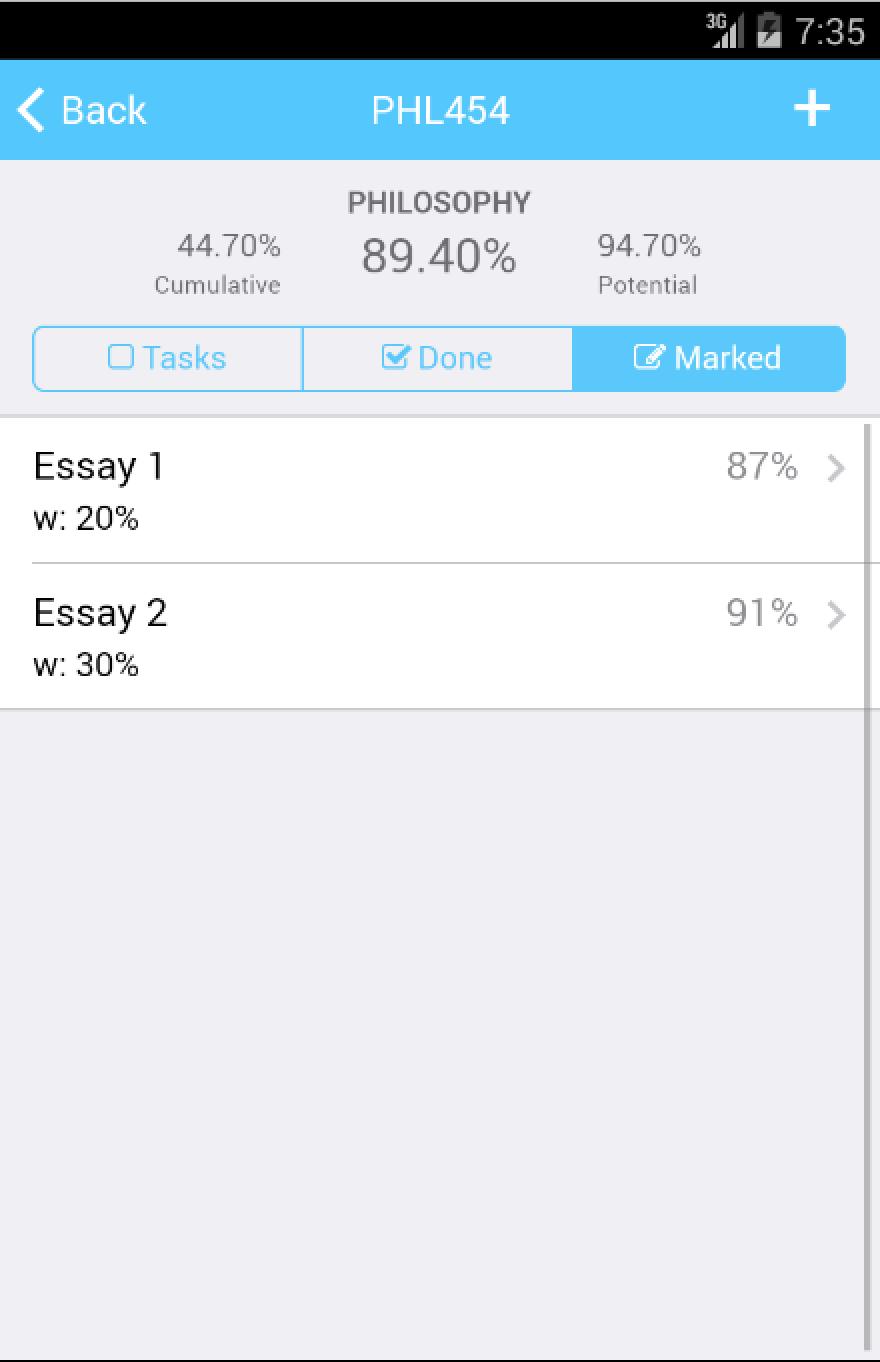Expand Essay 2 via its chevron
Viewport: 880px width, 1362px height.
pos(838,614)
